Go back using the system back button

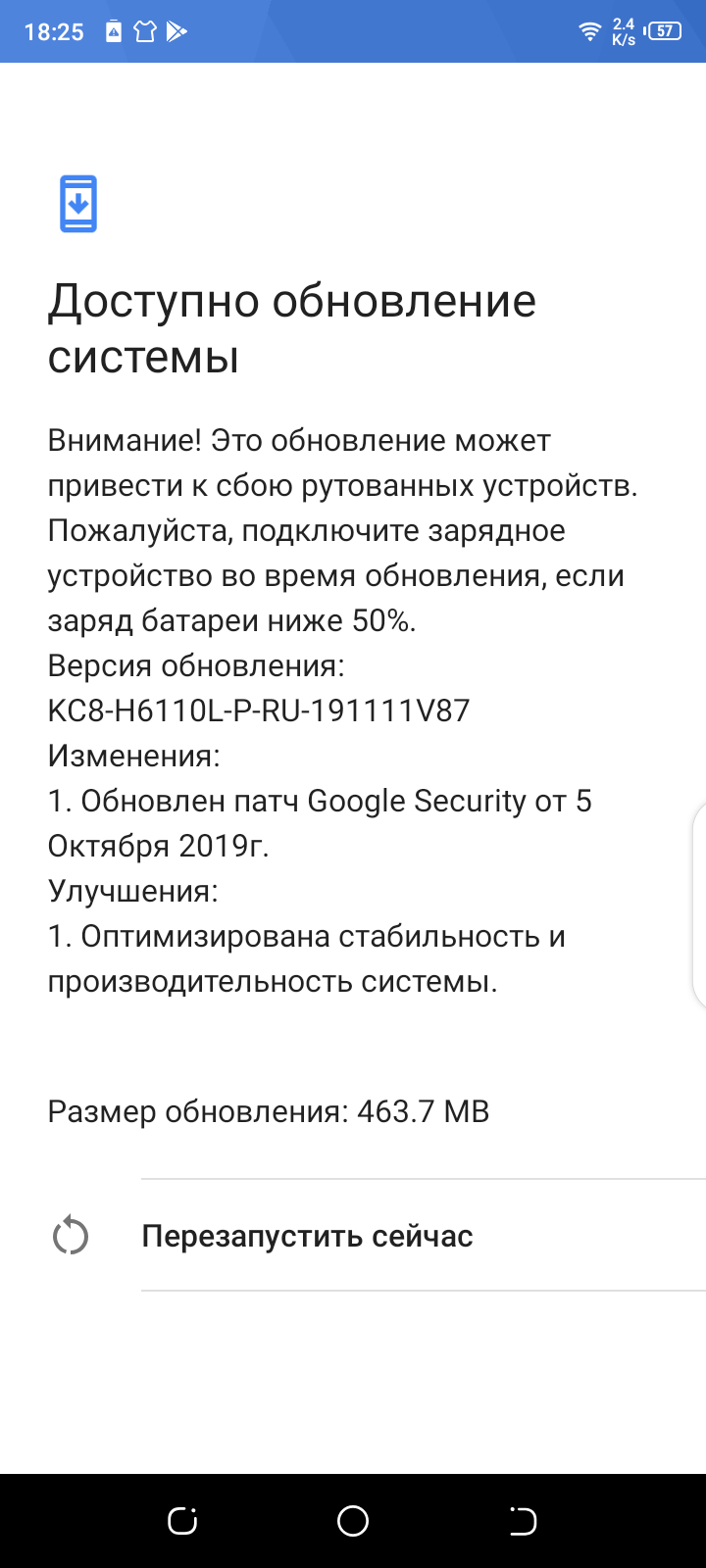(523, 1521)
